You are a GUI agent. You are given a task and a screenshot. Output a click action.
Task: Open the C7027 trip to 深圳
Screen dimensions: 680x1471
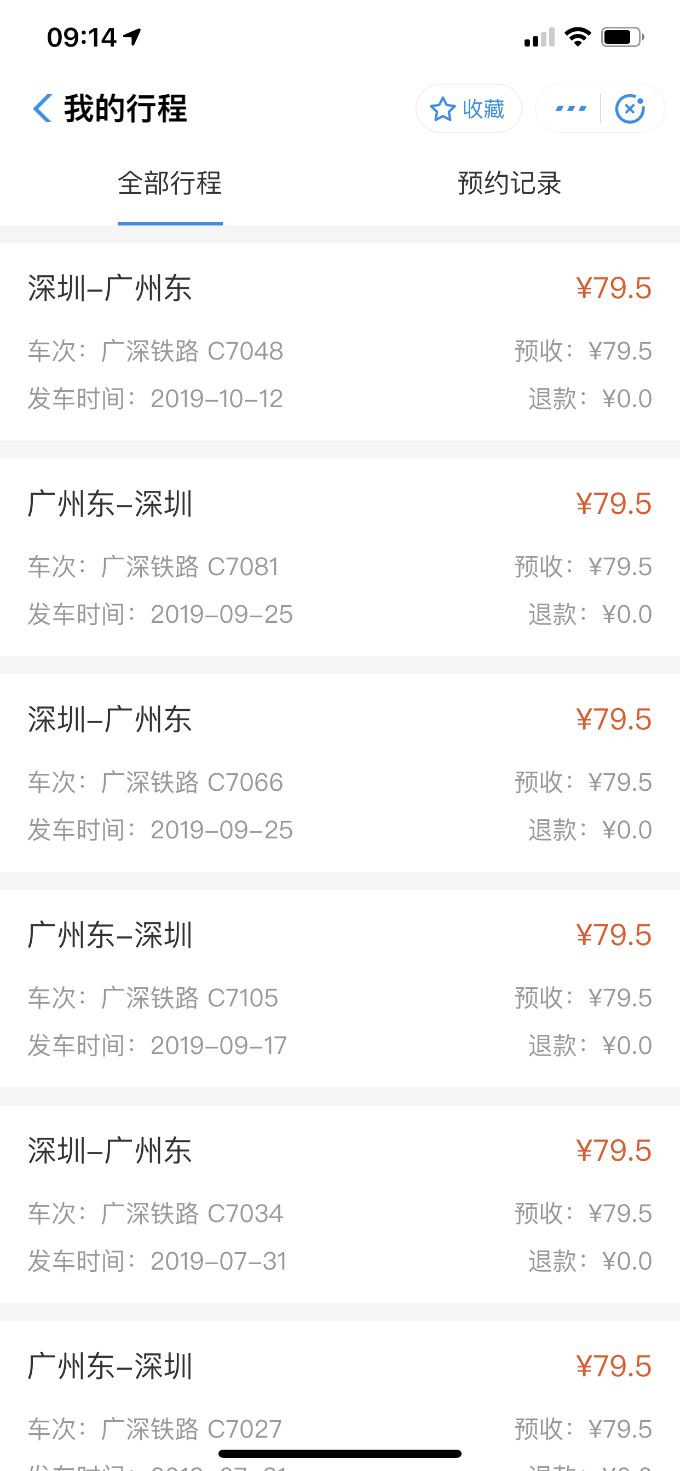(x=340, y=1396)
